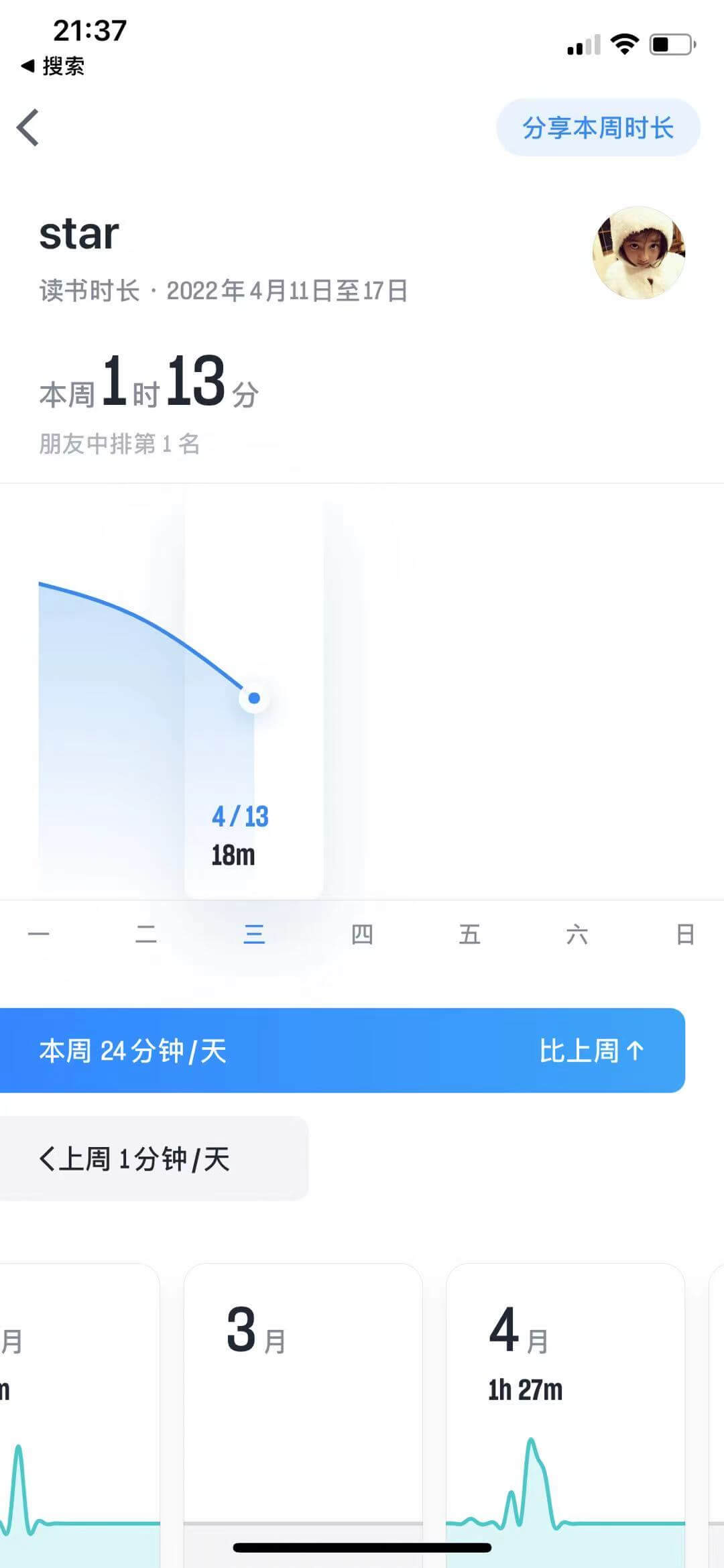The image size is (724, 1568).
Task: Open the 本周 24分钟/天 weekly comparison banner
Action: pos(342,1050)
